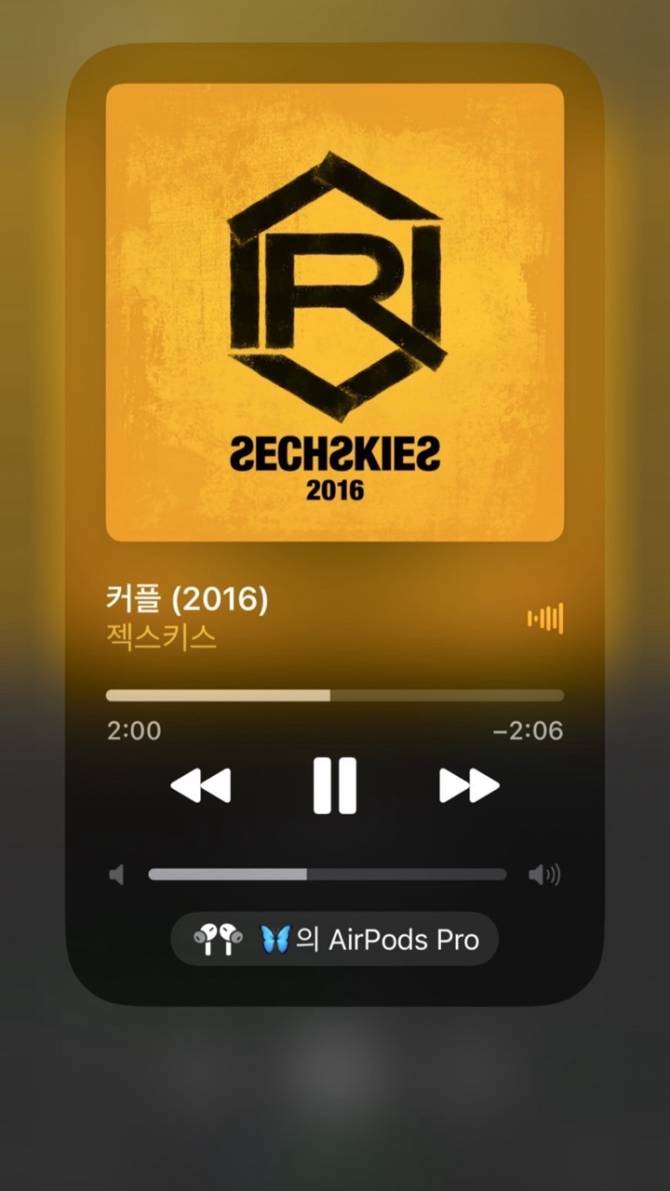Open the SECHSKIES 2016 album artwork
Viewport: 670px width, 1191px height.
[334, 312]
